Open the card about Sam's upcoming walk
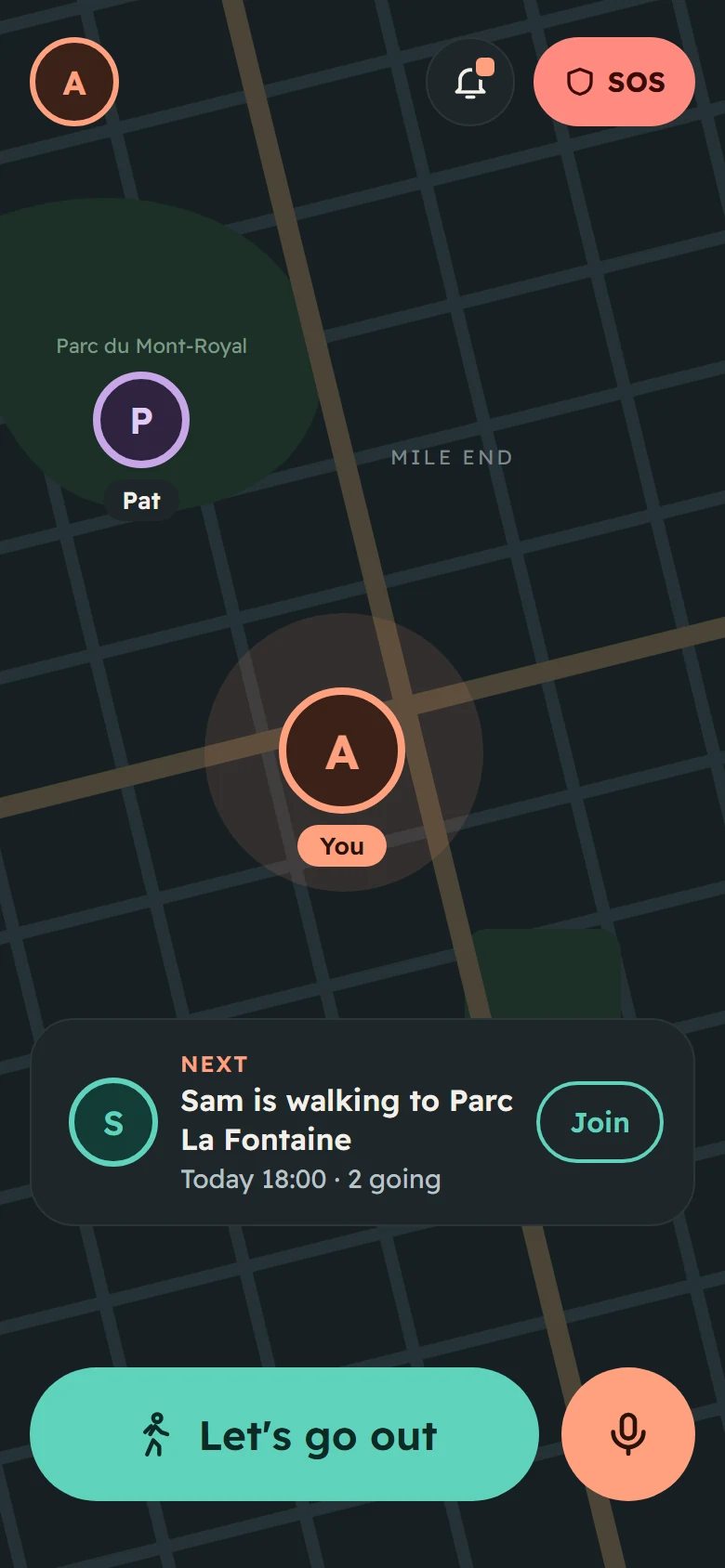Viewport: 725px width, 1568px height. (x=362, y=1122)
